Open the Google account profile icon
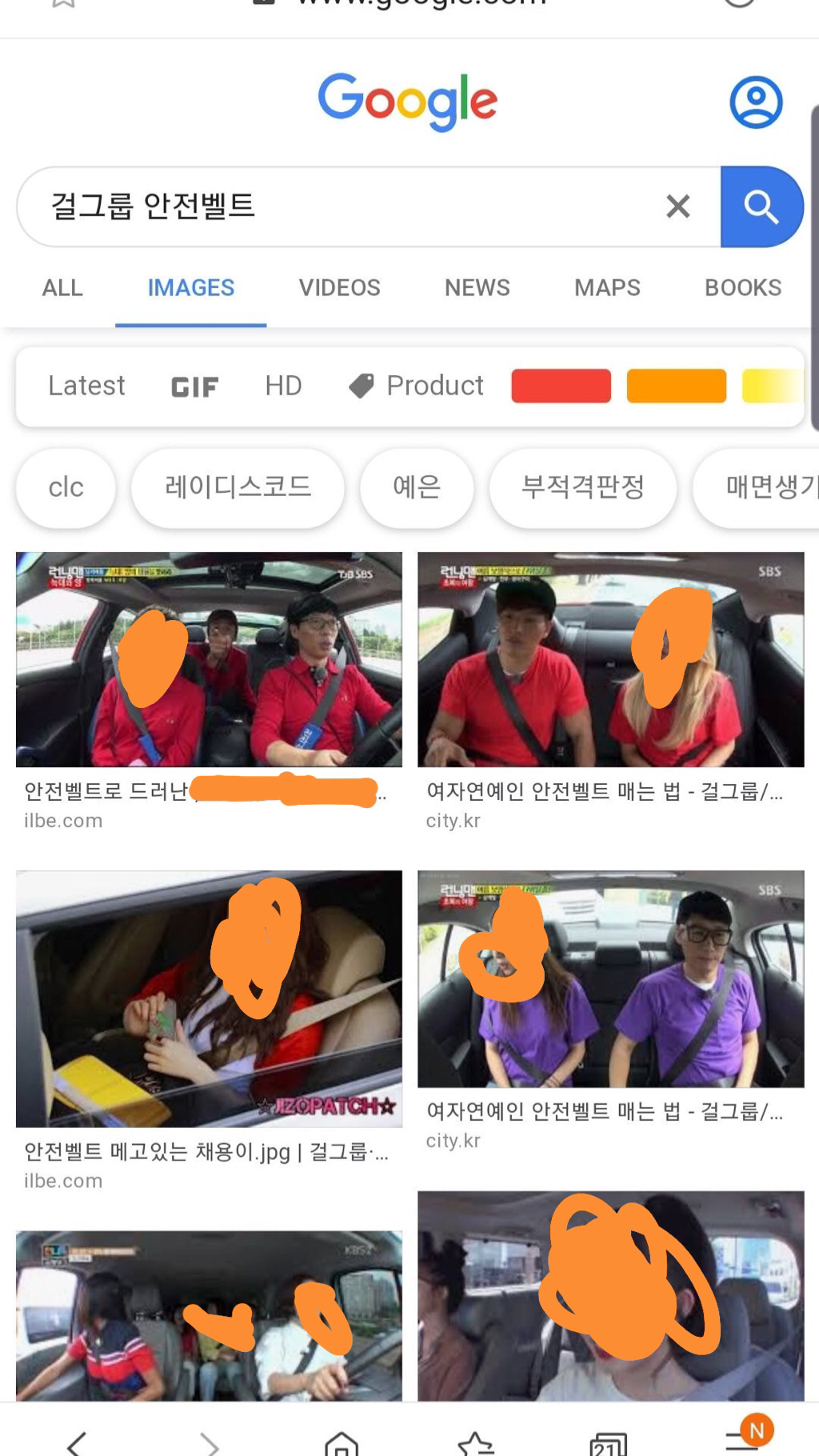The image size is (819, 1456). (755, 102)
